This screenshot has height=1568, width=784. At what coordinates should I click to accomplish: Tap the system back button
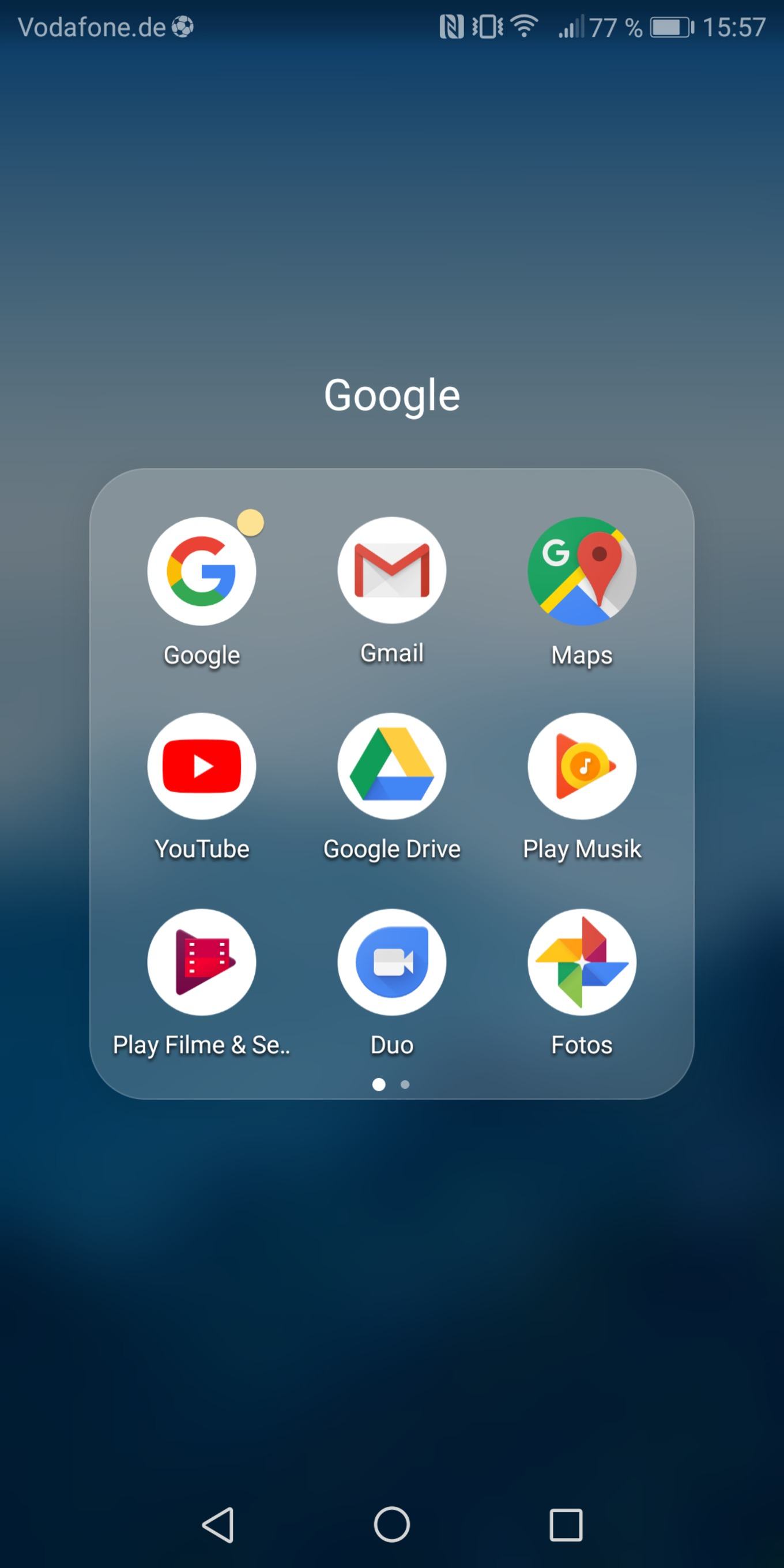[218, 1525]
